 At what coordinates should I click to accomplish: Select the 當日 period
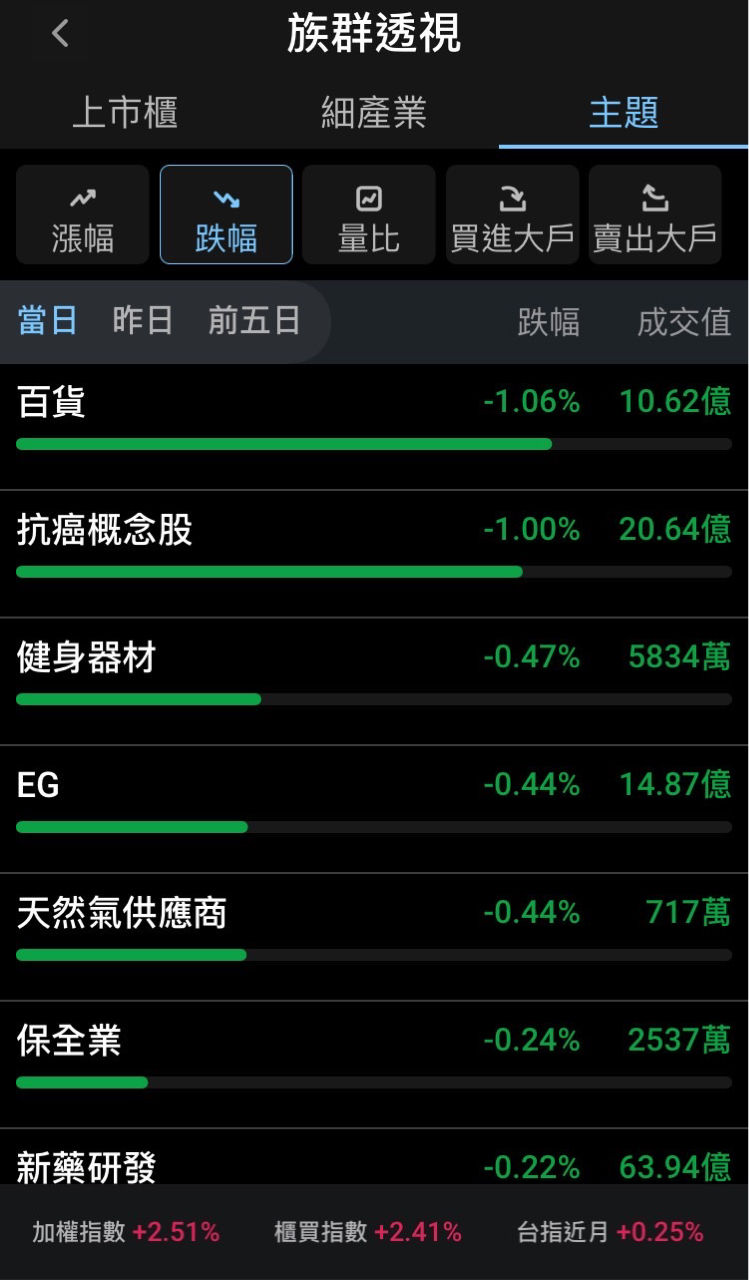(48, 321)
